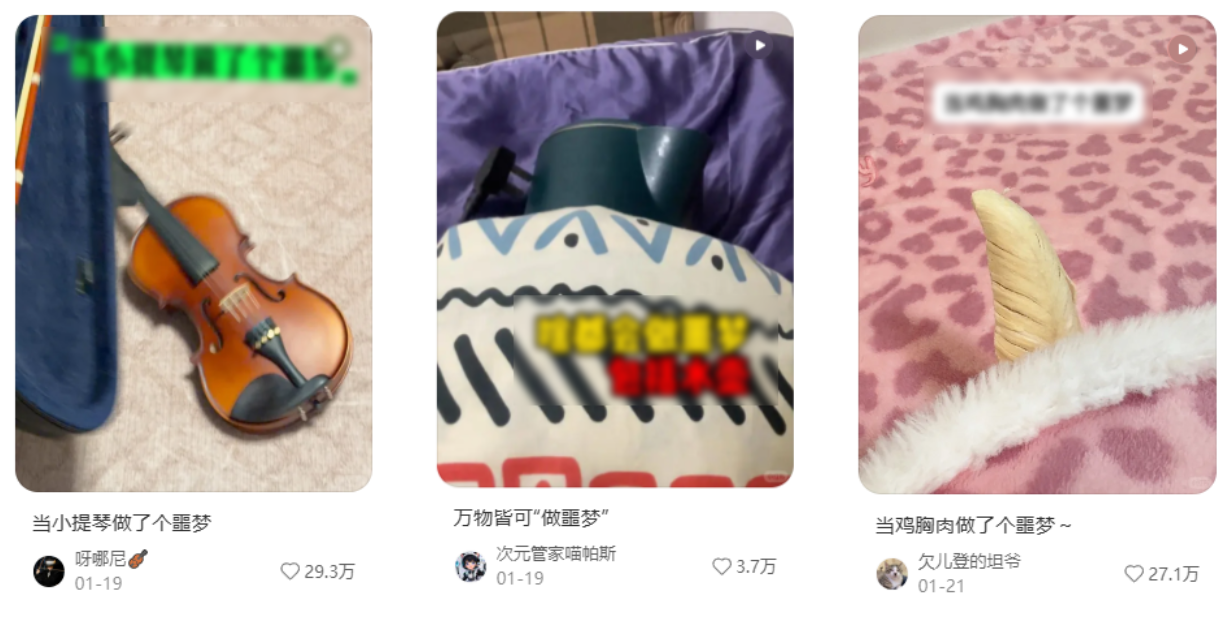Open the 万物皆可"做噩梦" video card
Image resolution: width=1232 pixels, height=620 pixels.
coord(615,250)
